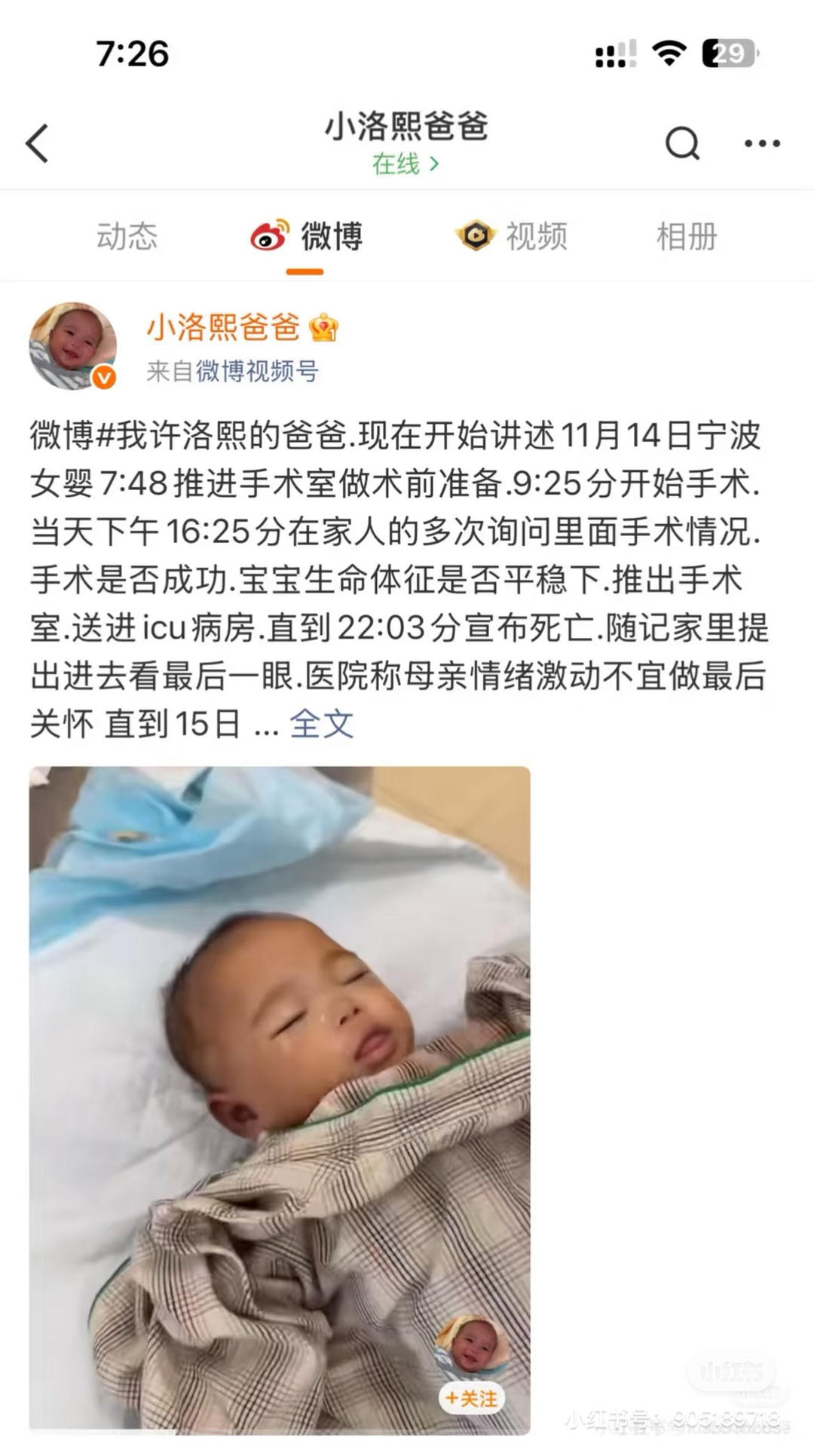Expand the post with 全文
This screenshot has height=1456, width=814.
(321, 724)
